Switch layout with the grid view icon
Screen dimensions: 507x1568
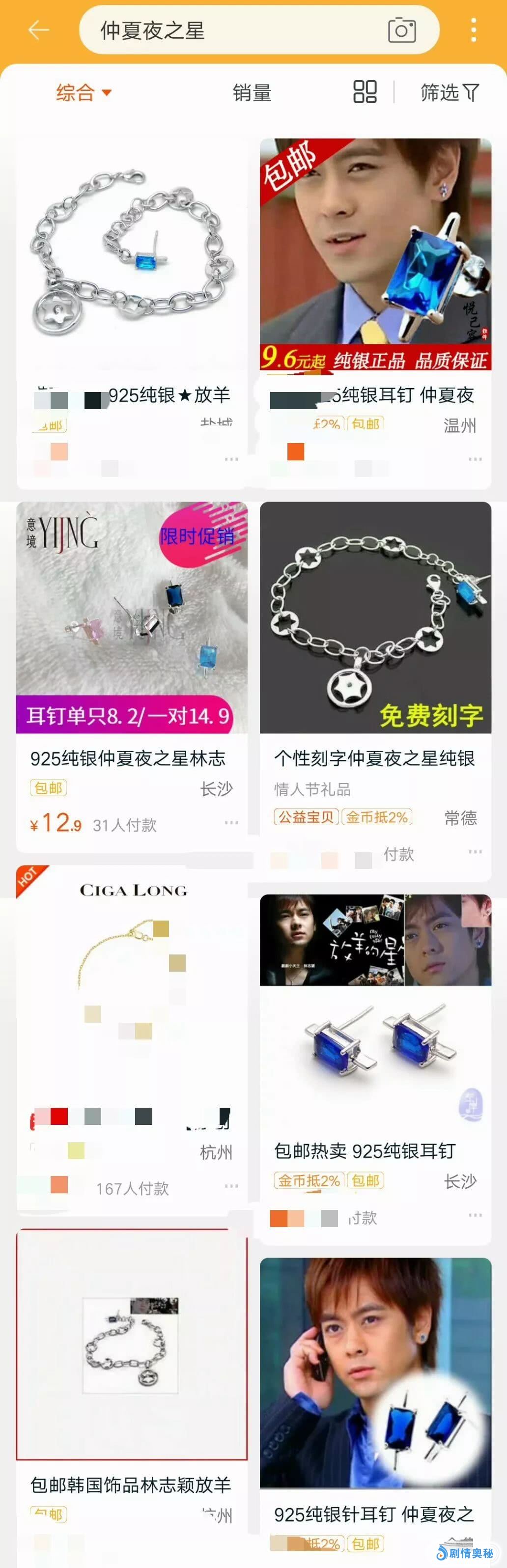point(365,92)
